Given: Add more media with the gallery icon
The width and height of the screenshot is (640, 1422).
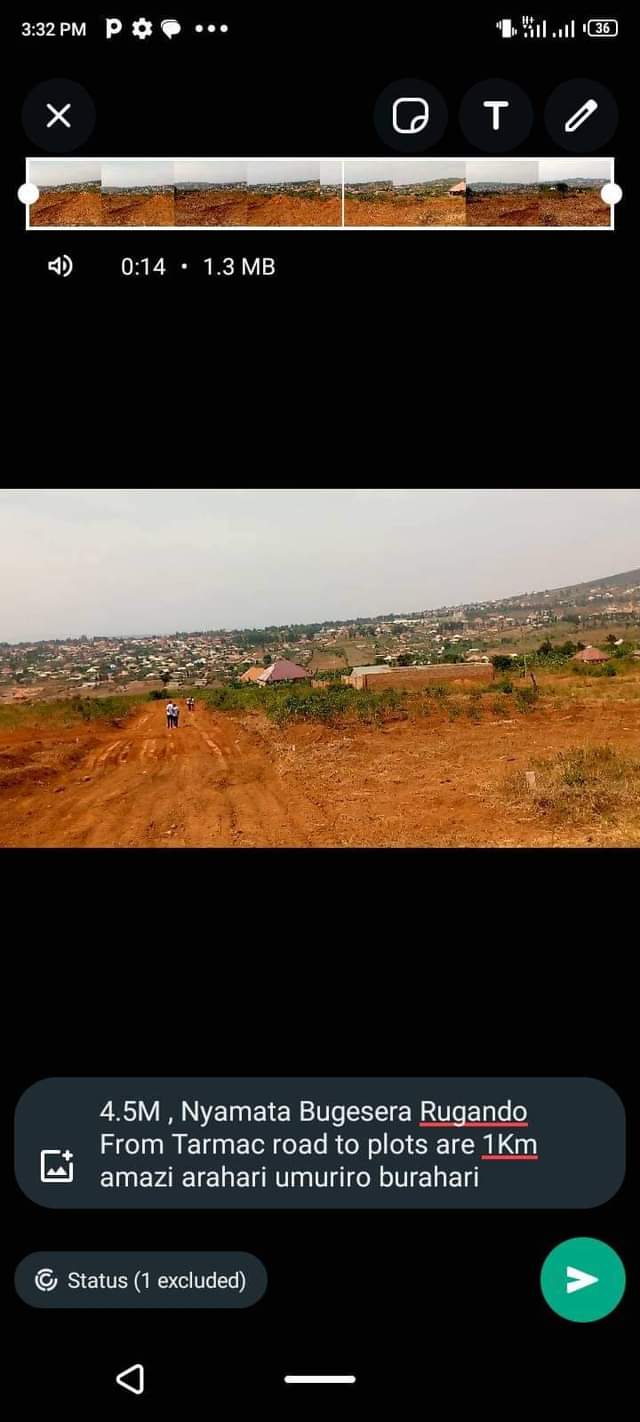Looking at the screenshot, I should tap(57, 1165).
